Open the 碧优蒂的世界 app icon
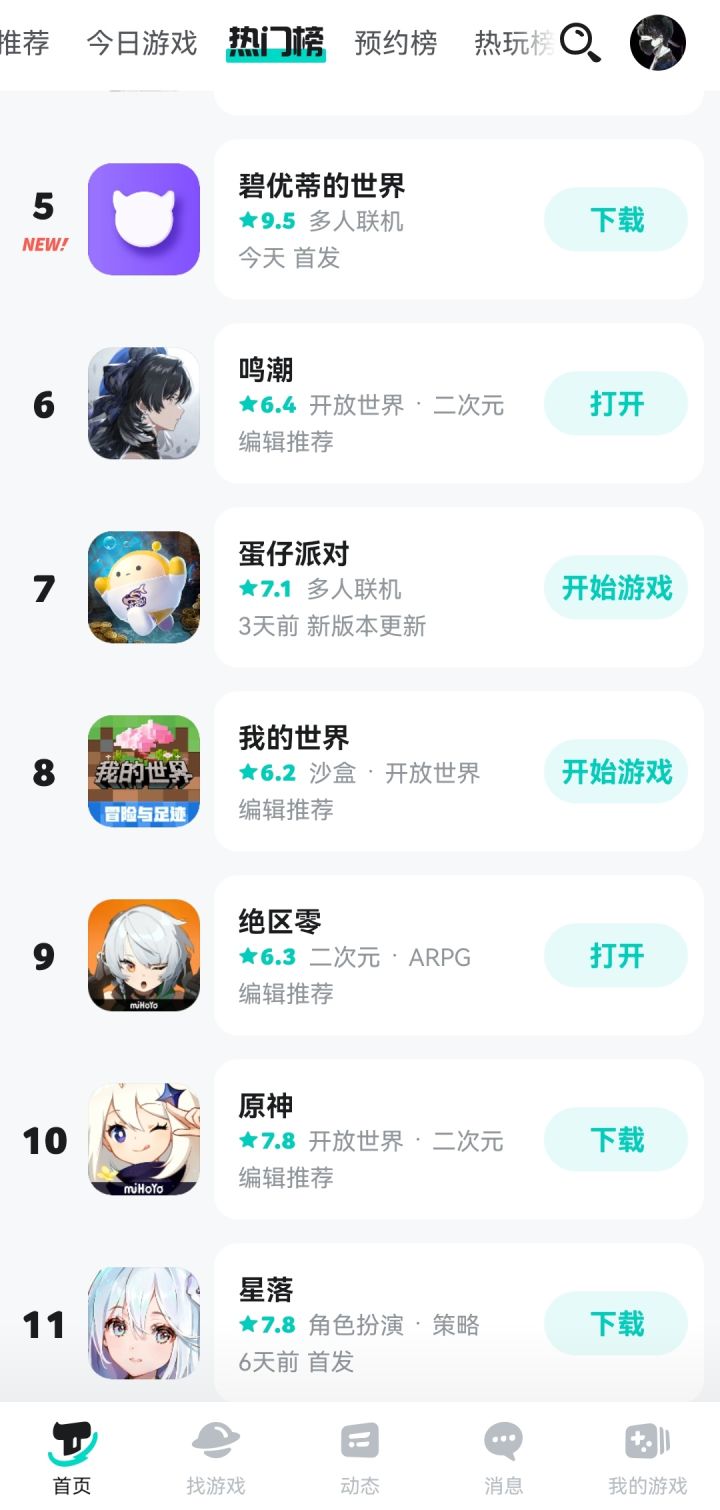Viewport: 720px width, 1510px height. coord(143,219)
